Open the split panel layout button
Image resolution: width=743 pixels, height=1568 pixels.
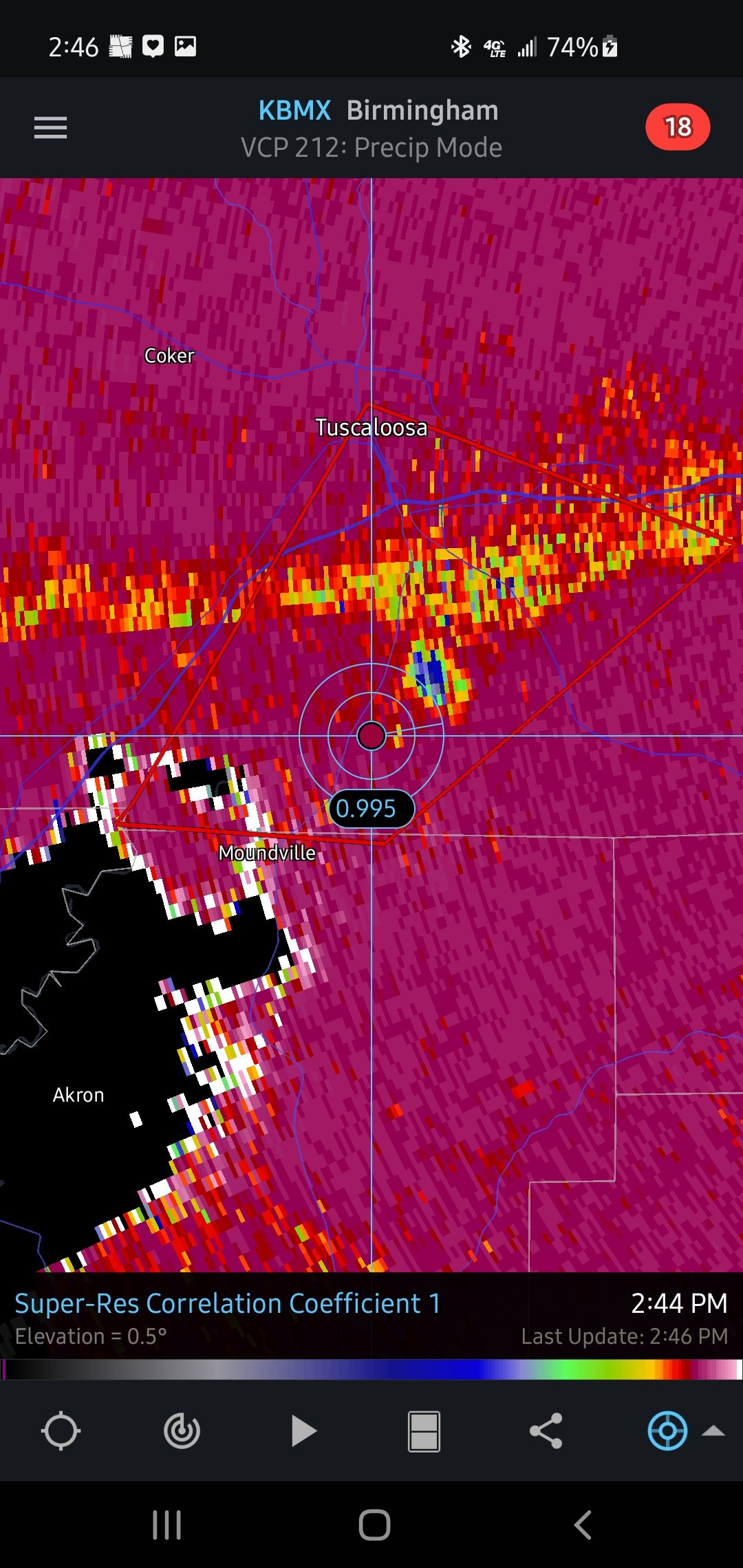click(424, 1431)
